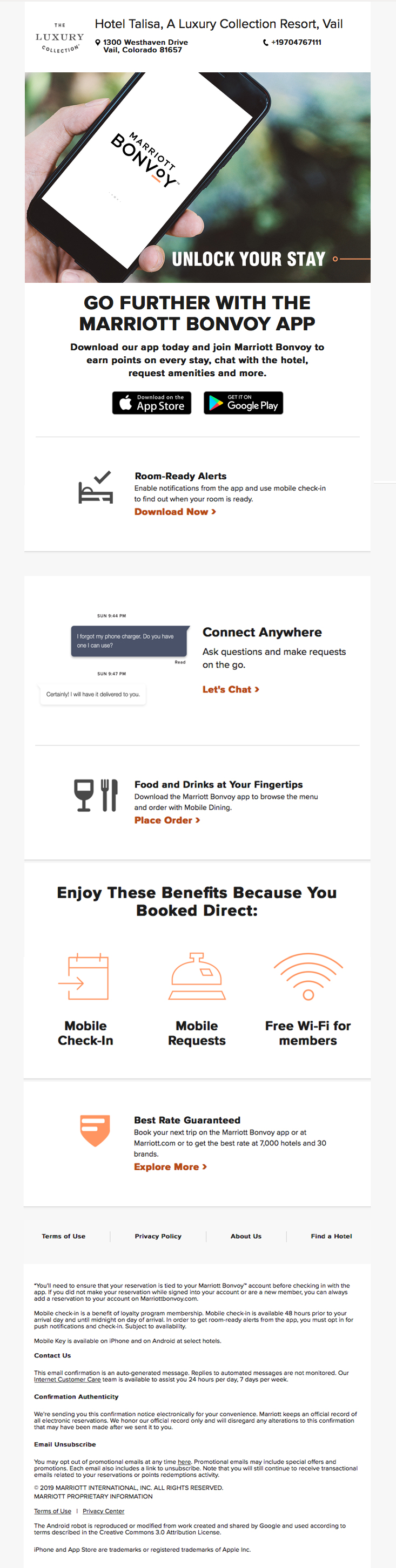Tap the Get it on Google Play button
Viewport: 396px width, 1568px height.
point(243,403)
